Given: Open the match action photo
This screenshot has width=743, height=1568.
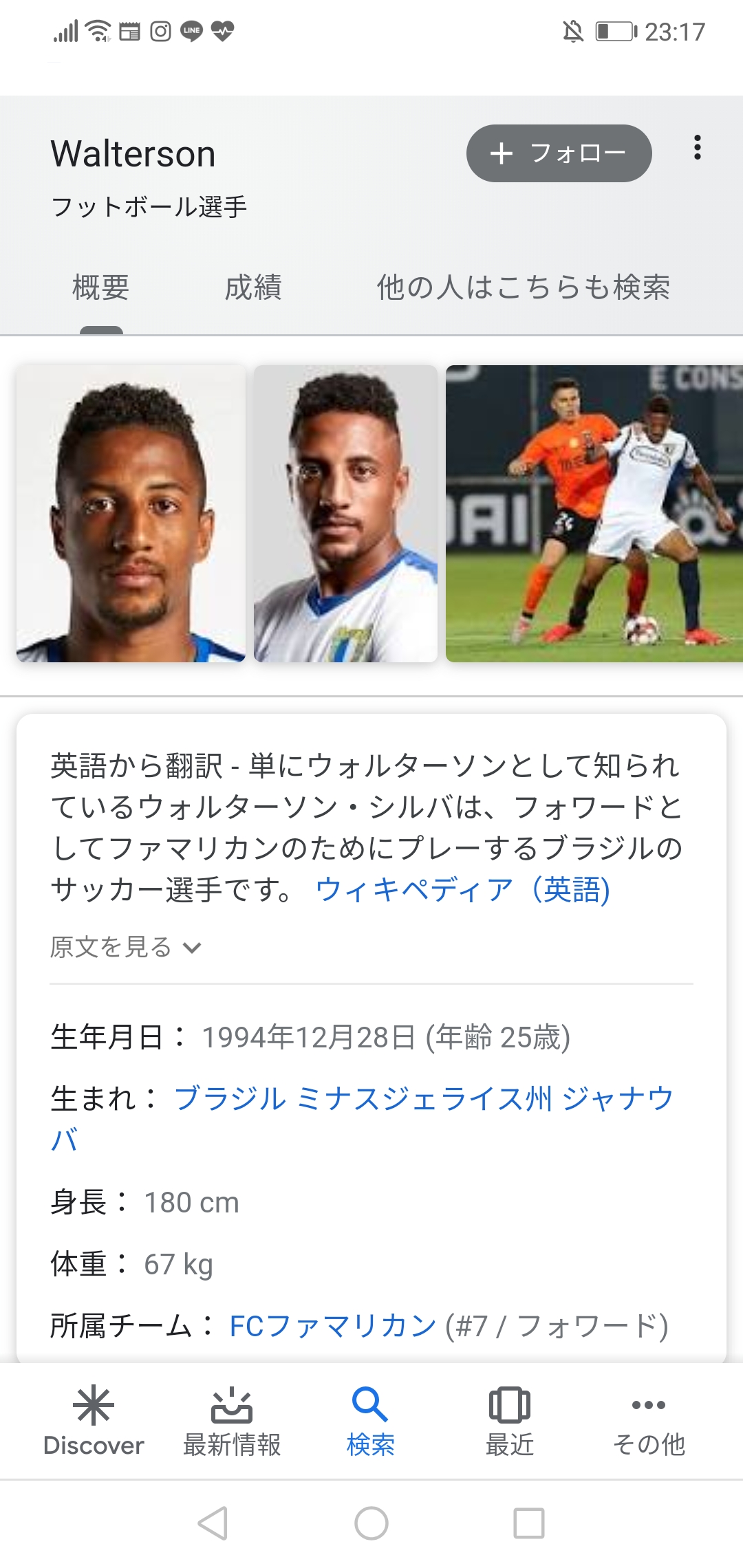Looking at the screenshot, I should point(594,514).
